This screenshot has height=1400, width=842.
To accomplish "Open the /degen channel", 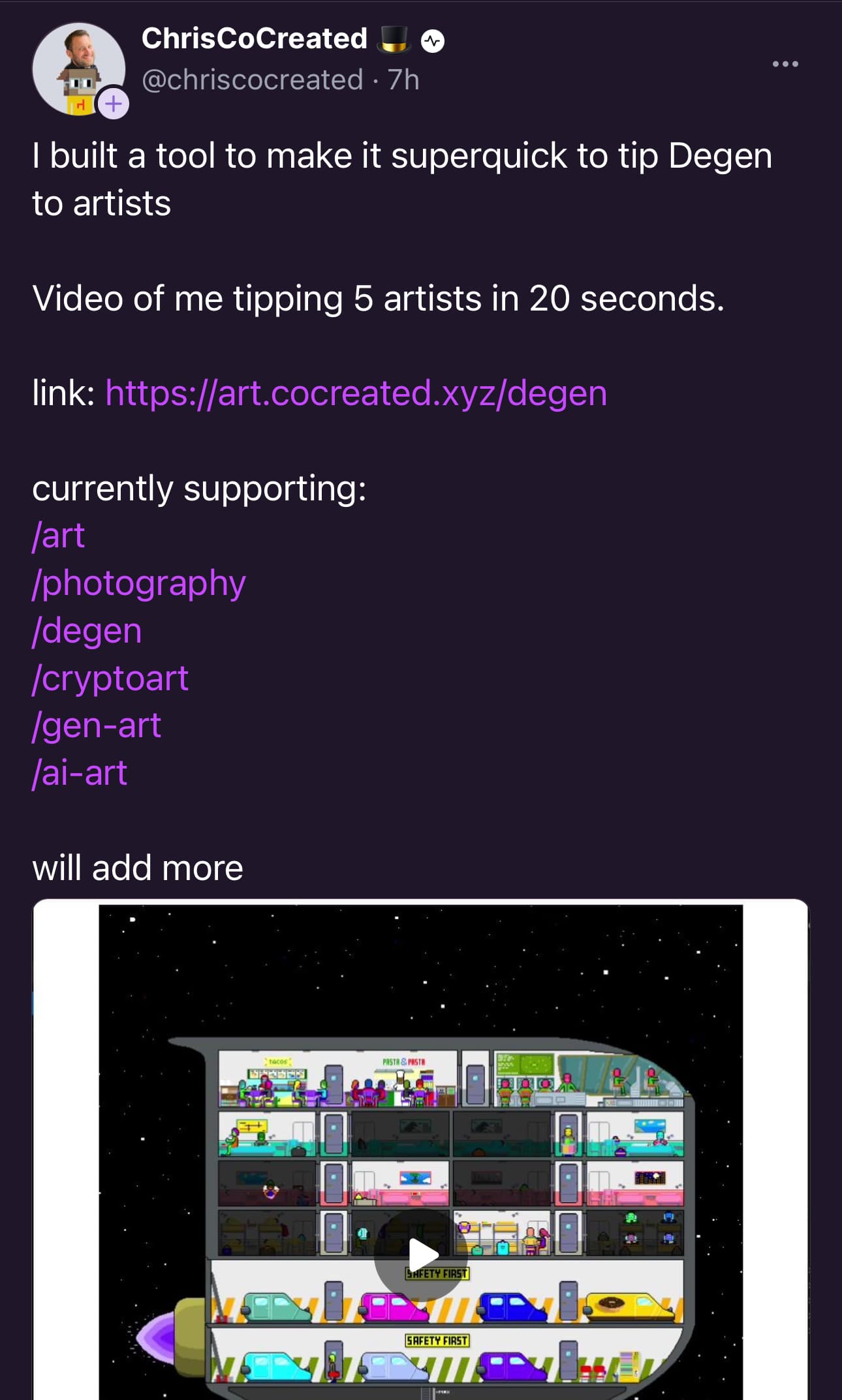I will coord(87,631).
